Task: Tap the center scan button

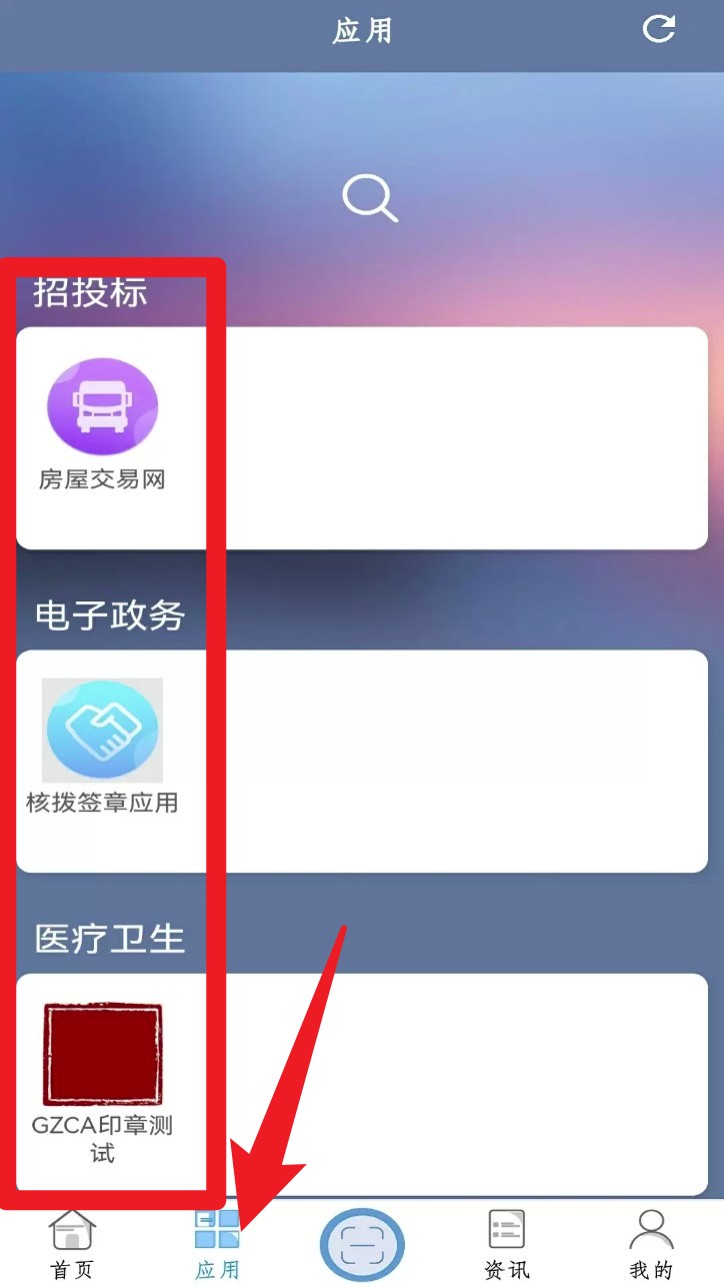Action: point(362,1245)
